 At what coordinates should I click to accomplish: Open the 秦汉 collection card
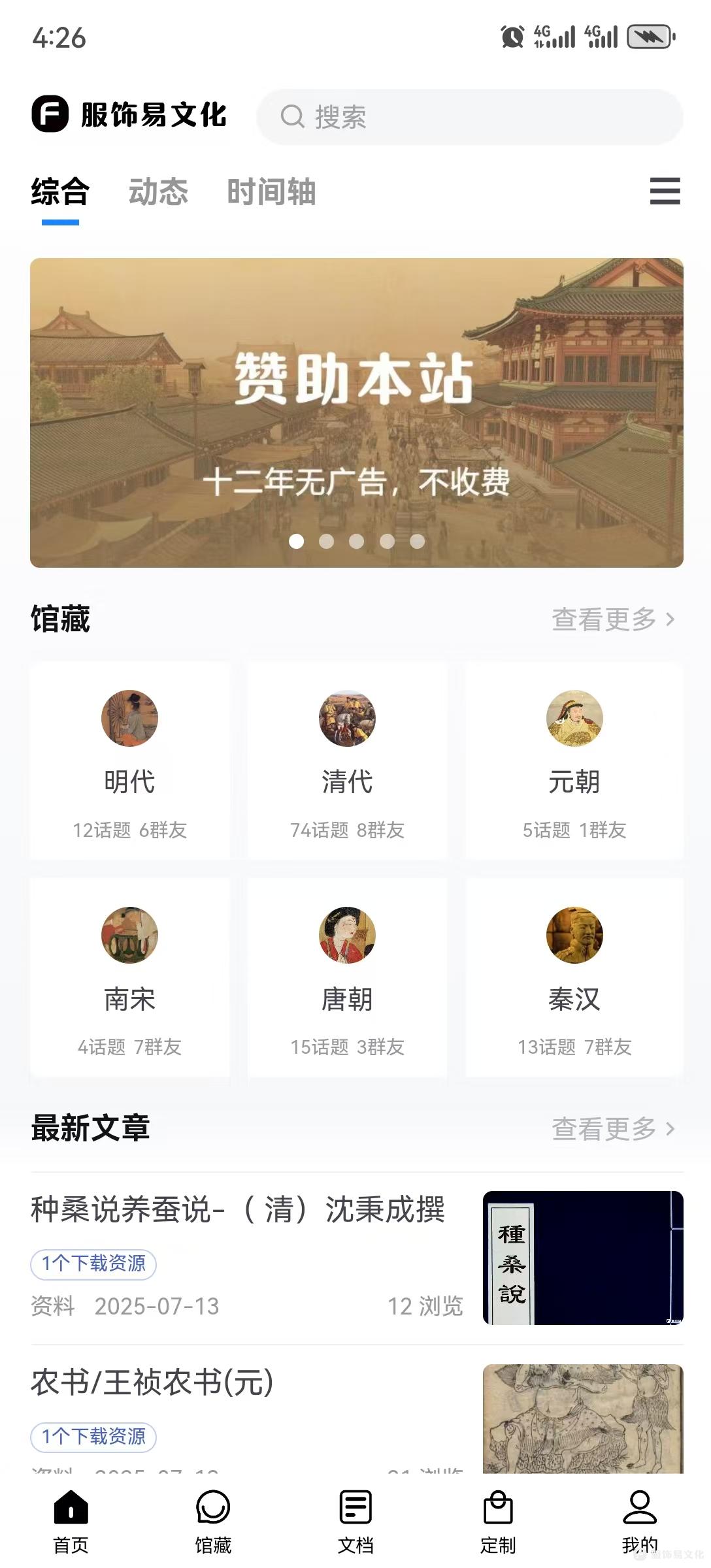574,978
